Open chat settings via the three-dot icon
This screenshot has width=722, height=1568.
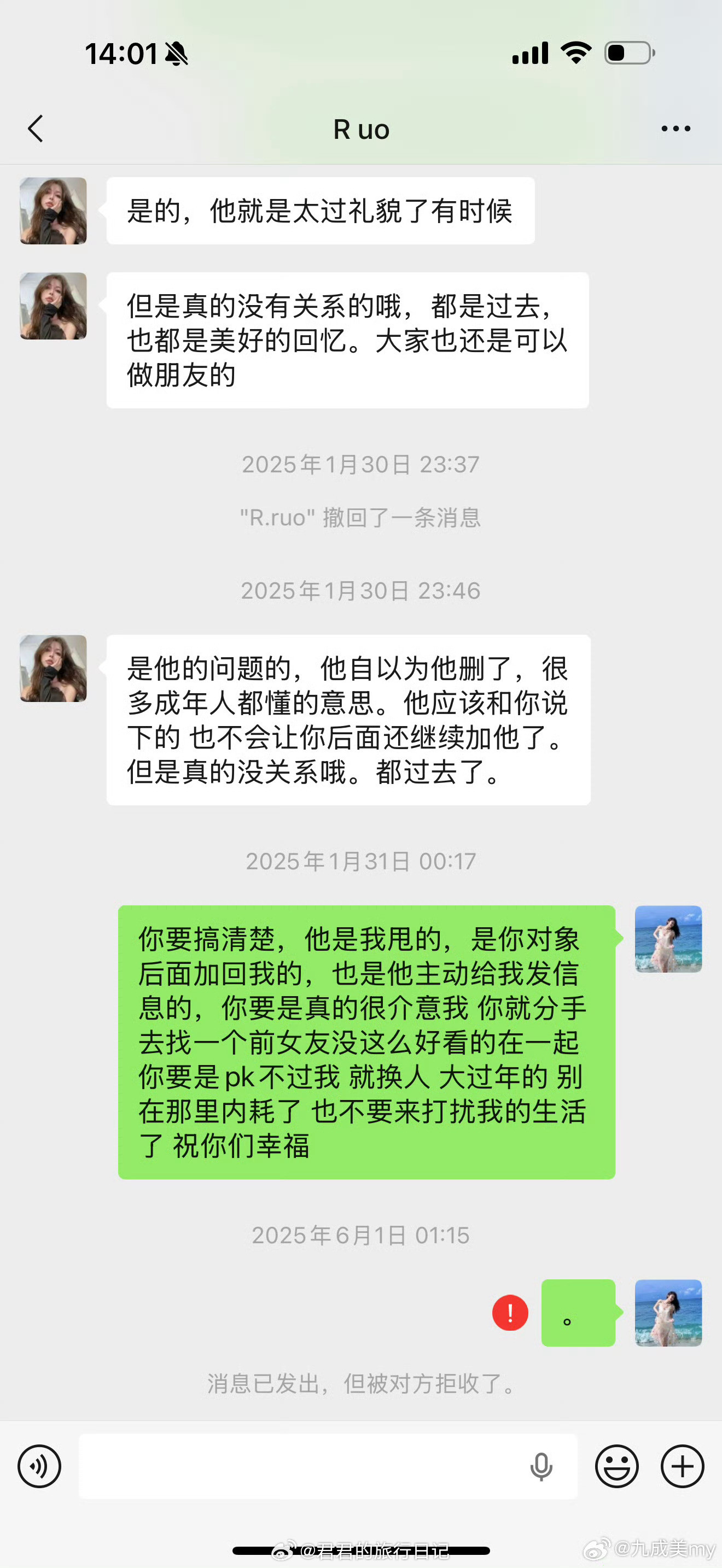[674, 128]
